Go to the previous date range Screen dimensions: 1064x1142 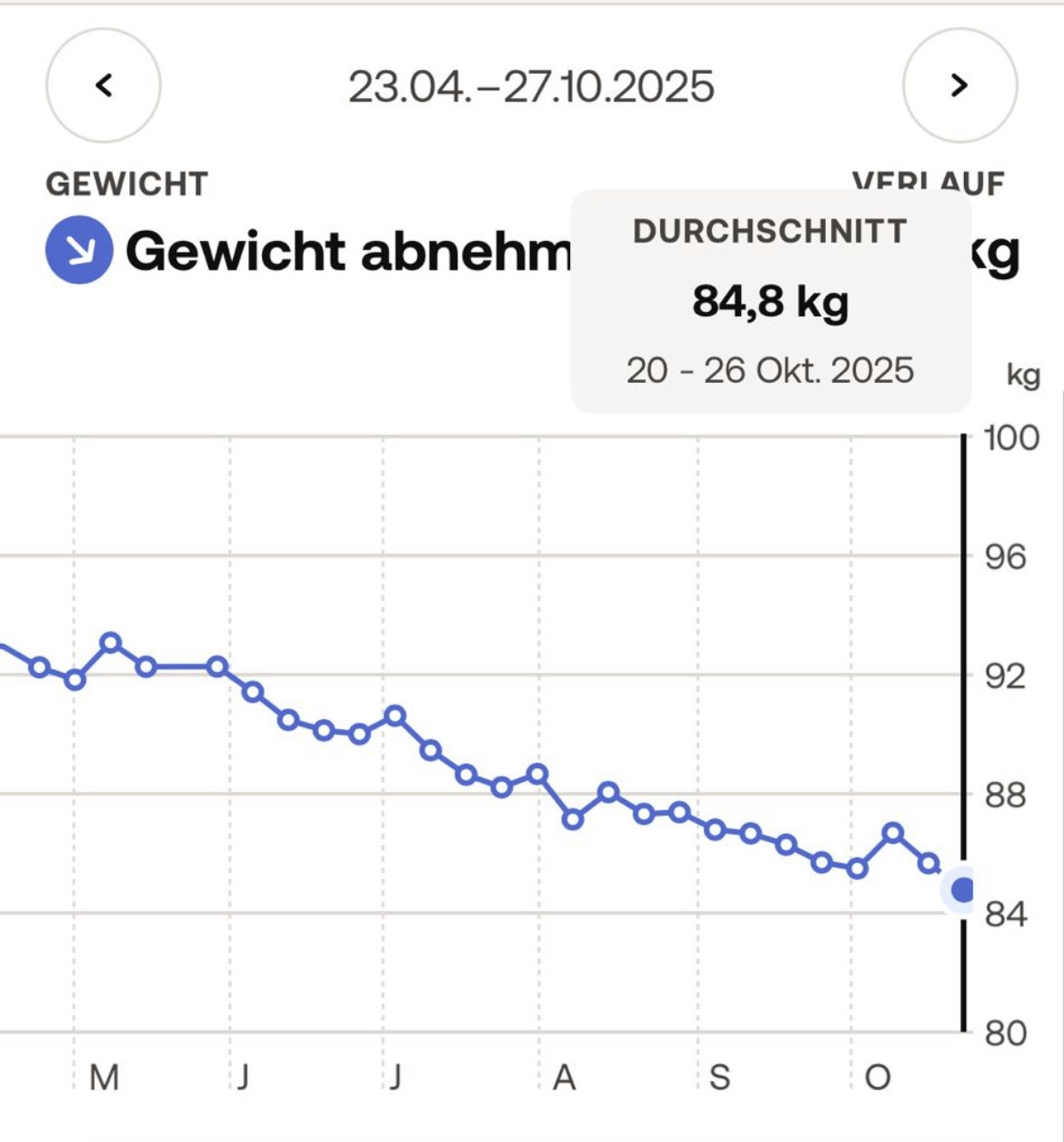point(104,85)
